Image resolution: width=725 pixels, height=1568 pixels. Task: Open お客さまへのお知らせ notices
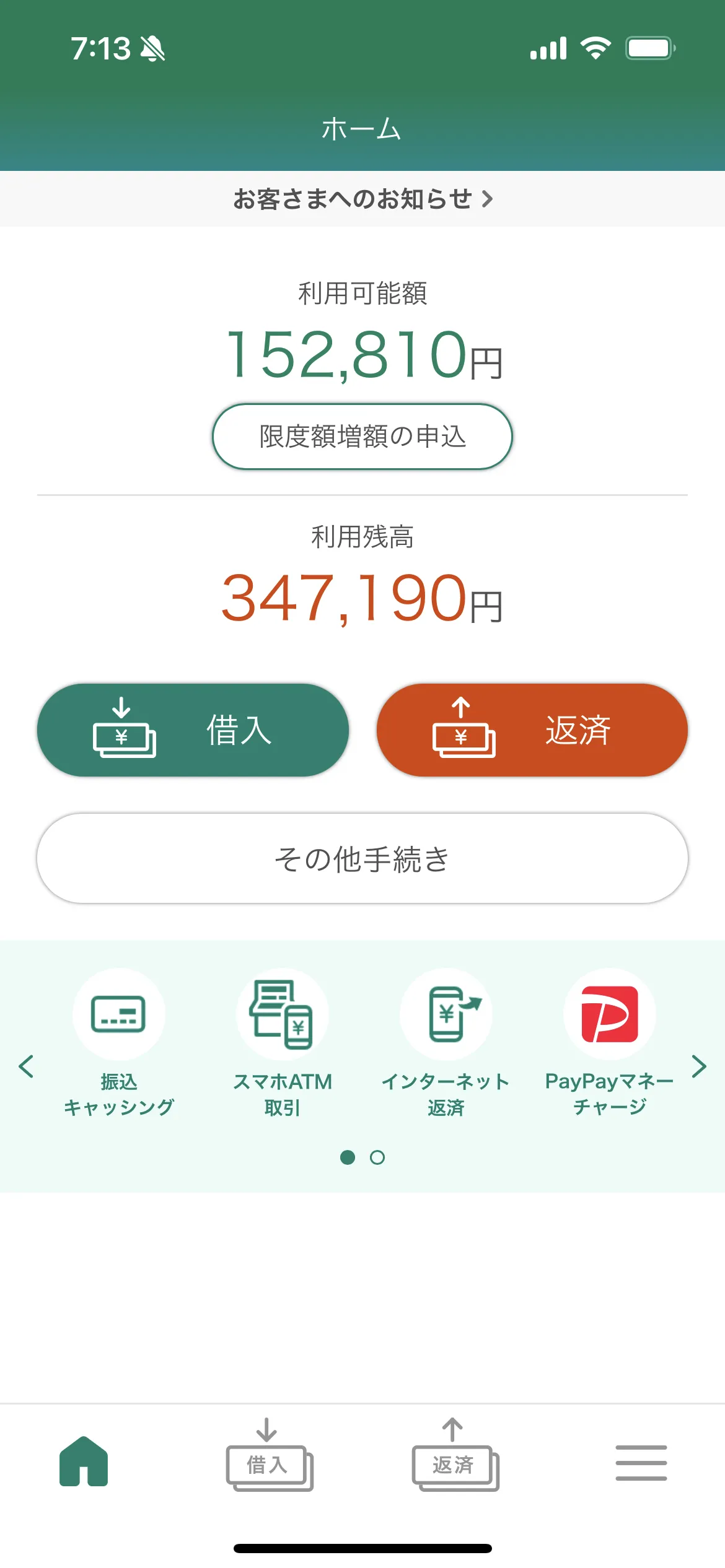[362, 199]
